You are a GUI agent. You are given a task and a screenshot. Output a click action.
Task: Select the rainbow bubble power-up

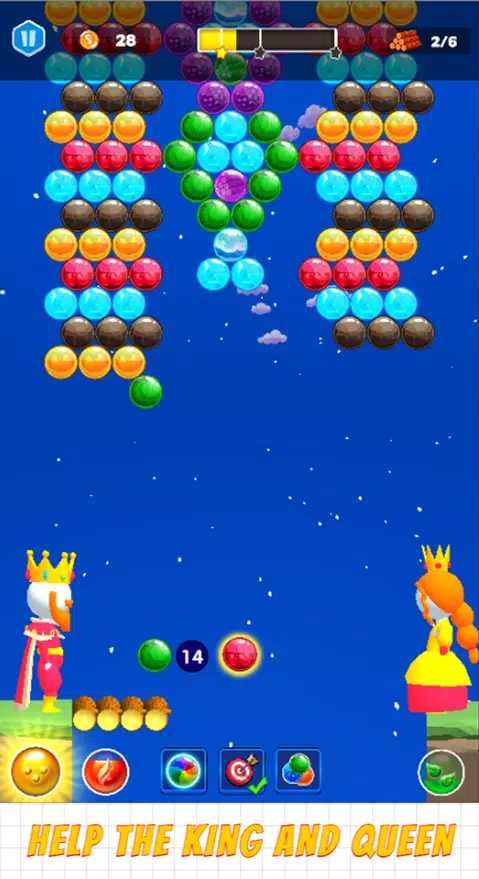tap(184, 771)
